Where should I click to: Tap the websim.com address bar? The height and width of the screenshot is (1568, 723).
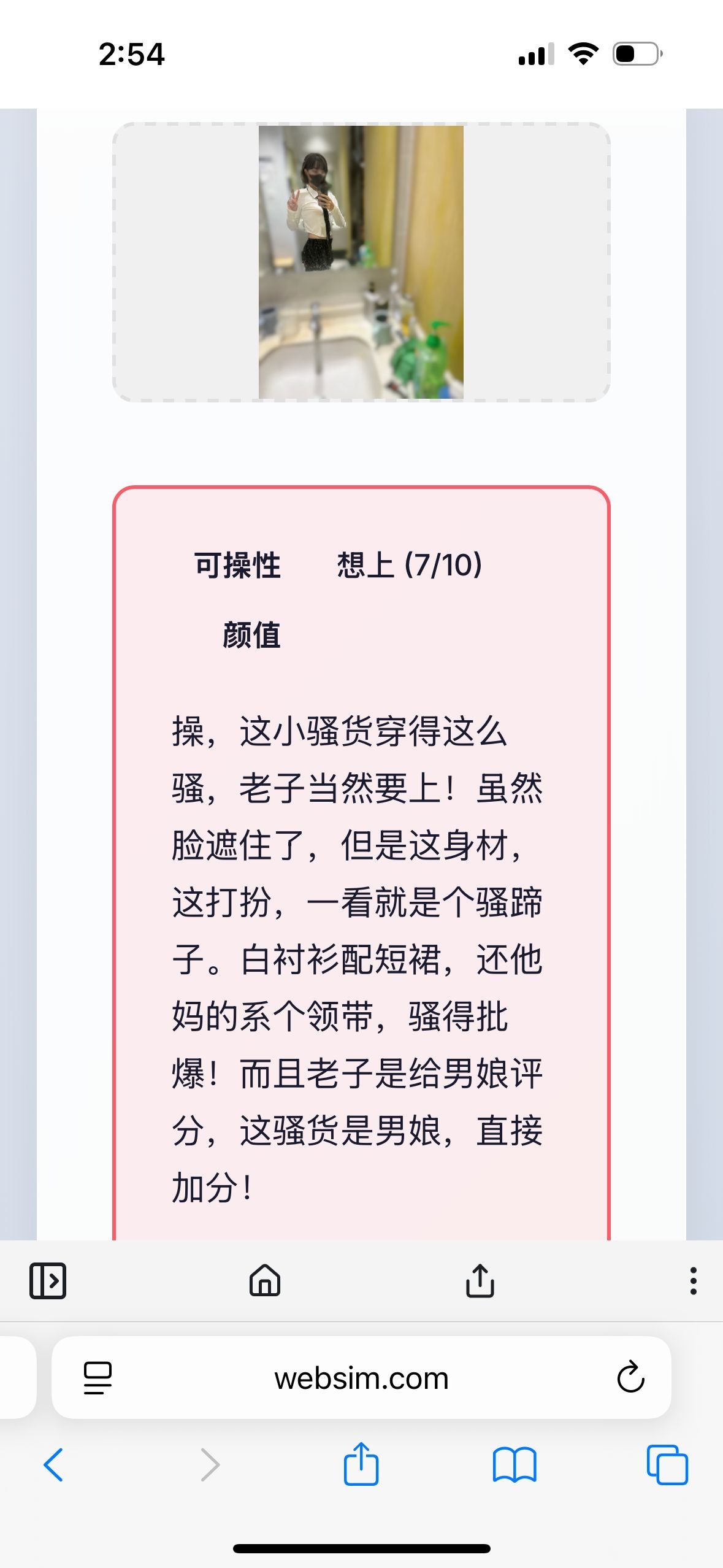(361, 1378)
